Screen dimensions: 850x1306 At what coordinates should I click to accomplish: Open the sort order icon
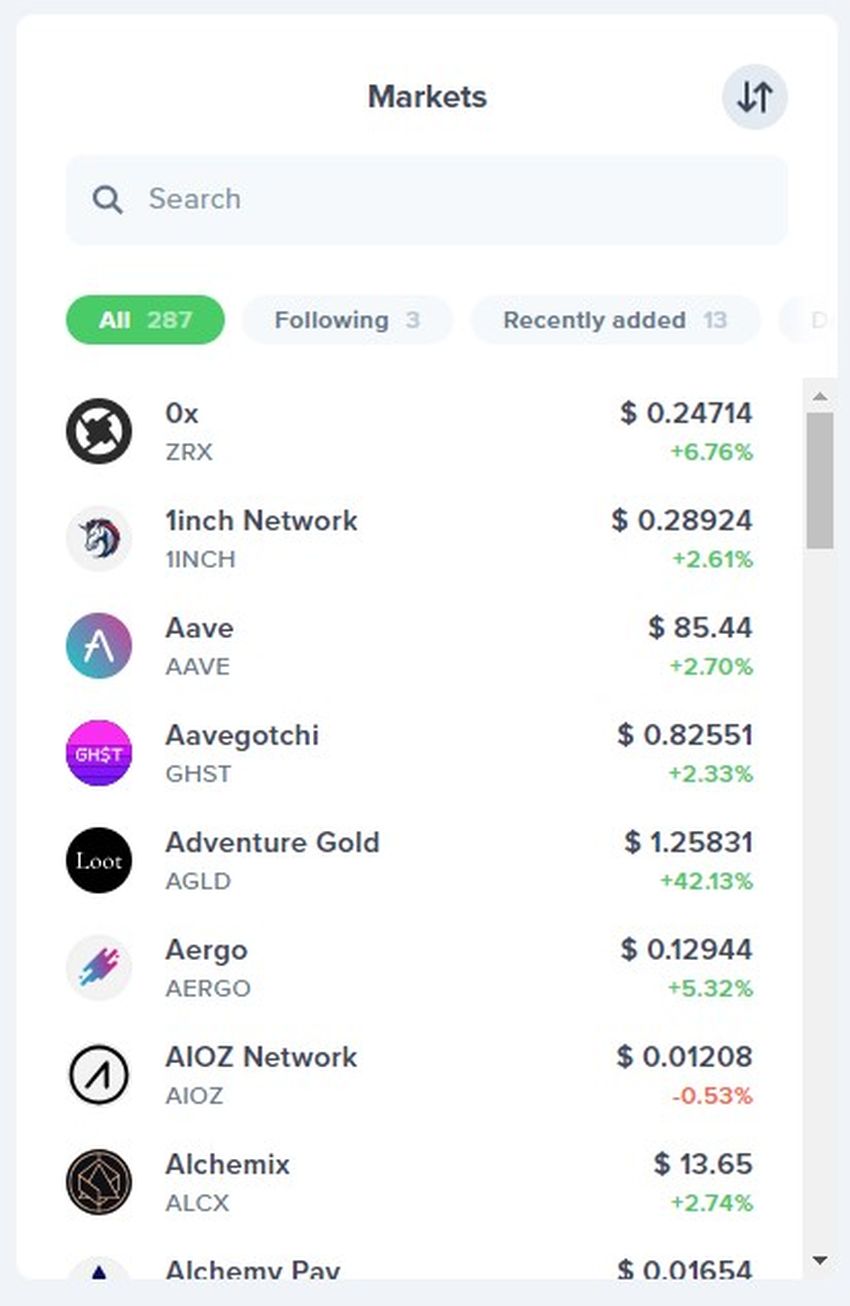tap(754, 97)
